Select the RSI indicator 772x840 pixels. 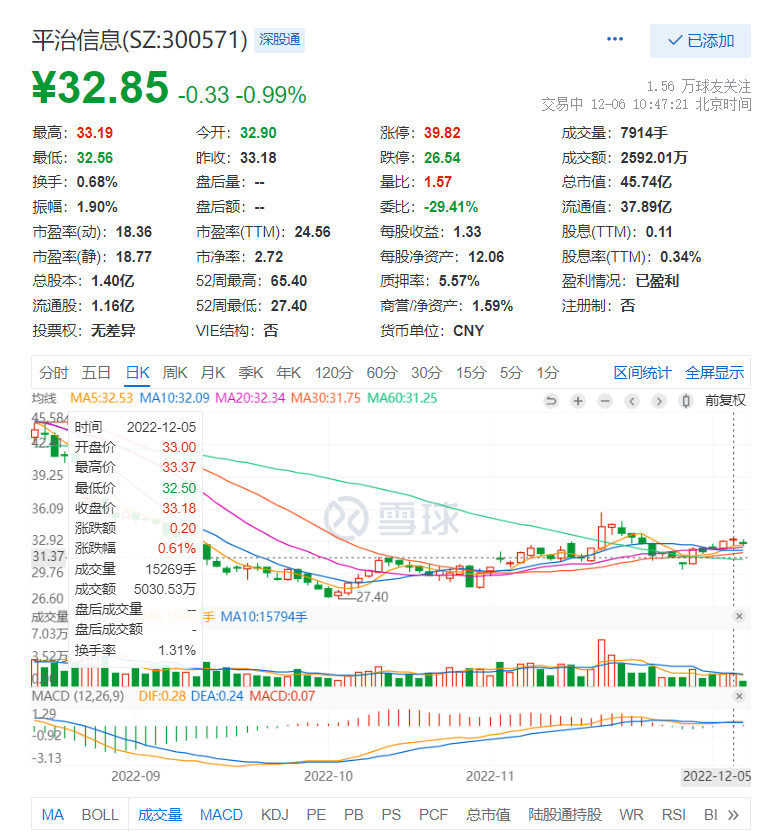674,815
